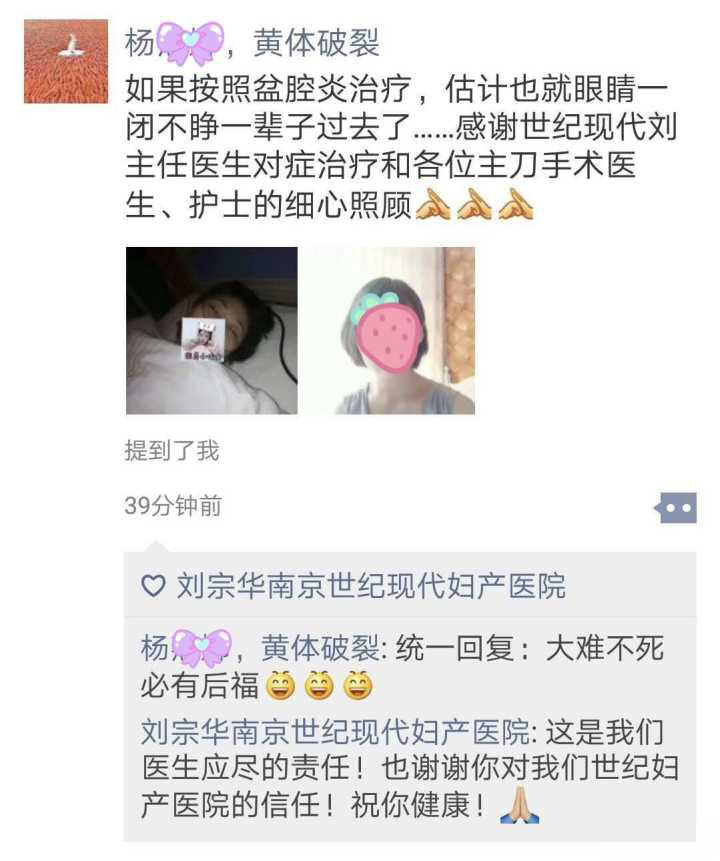Open the poster's profile avatar
This screenshot has height=861, width=720.
(x=65, y=61)
